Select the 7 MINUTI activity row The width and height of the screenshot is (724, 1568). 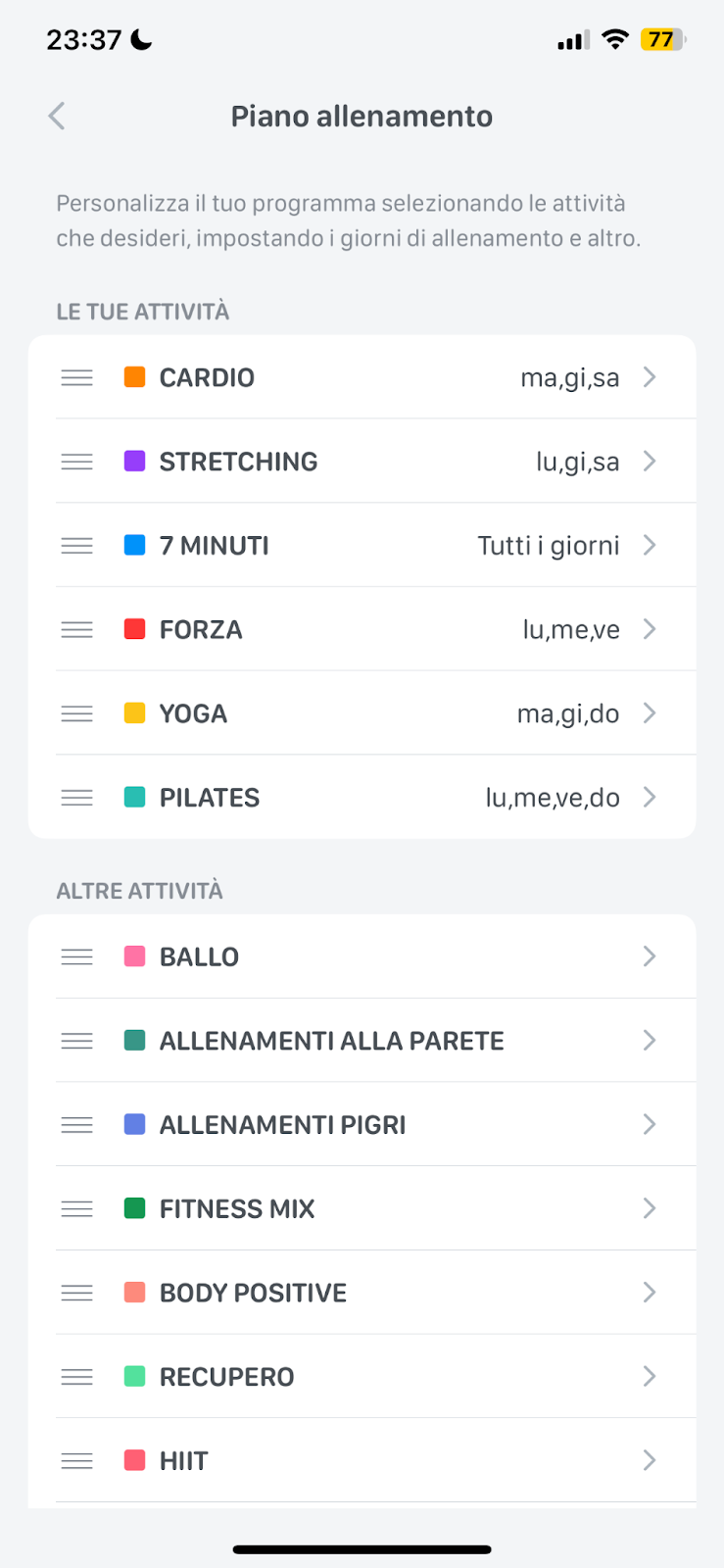362,546
